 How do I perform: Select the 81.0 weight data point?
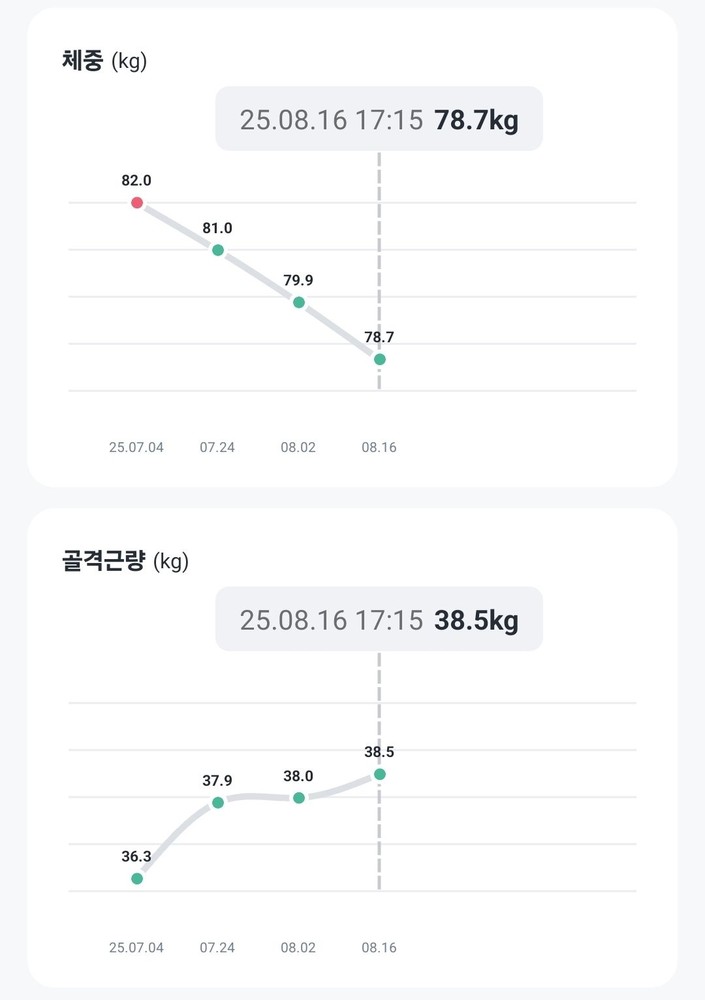coord(218,250)
